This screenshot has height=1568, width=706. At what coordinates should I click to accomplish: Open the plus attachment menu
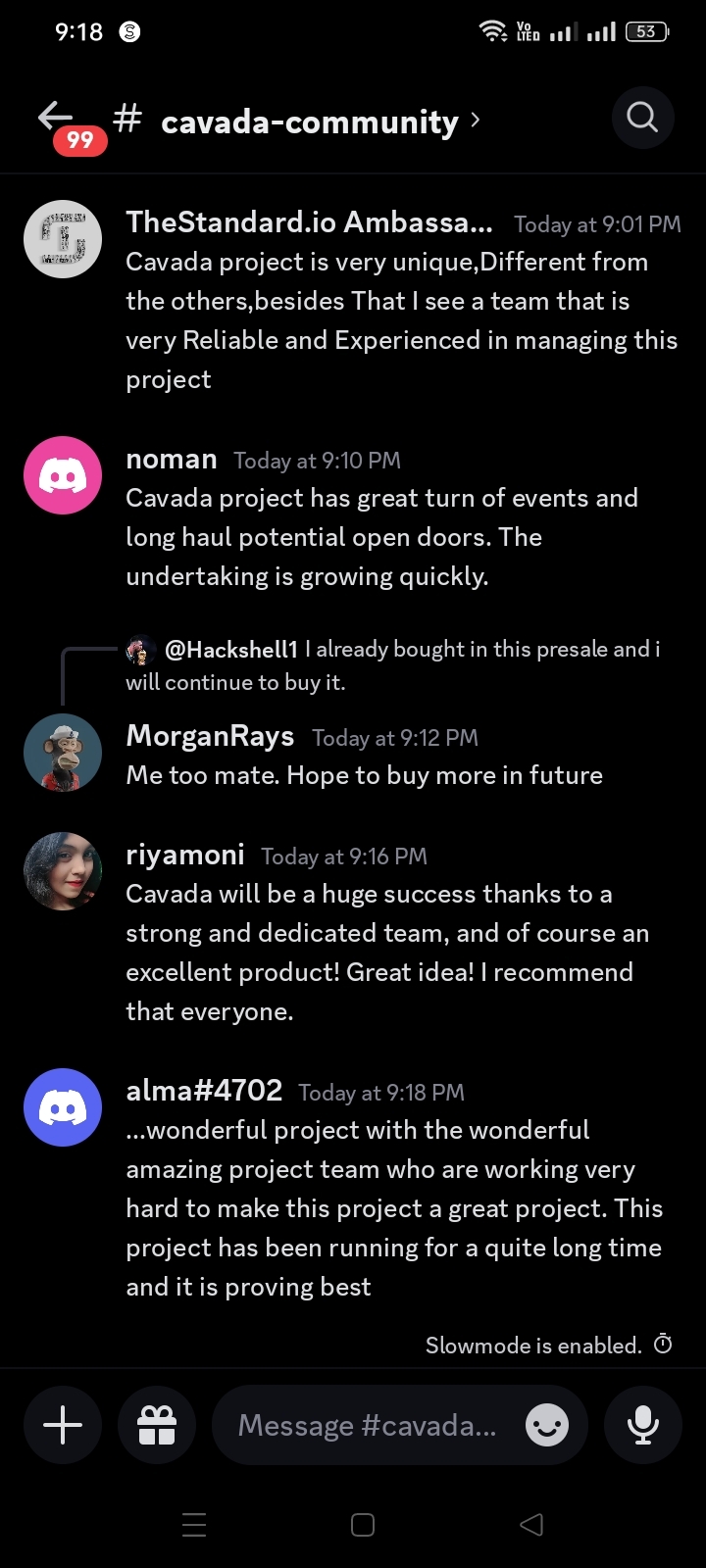[x=63, y=1425]
